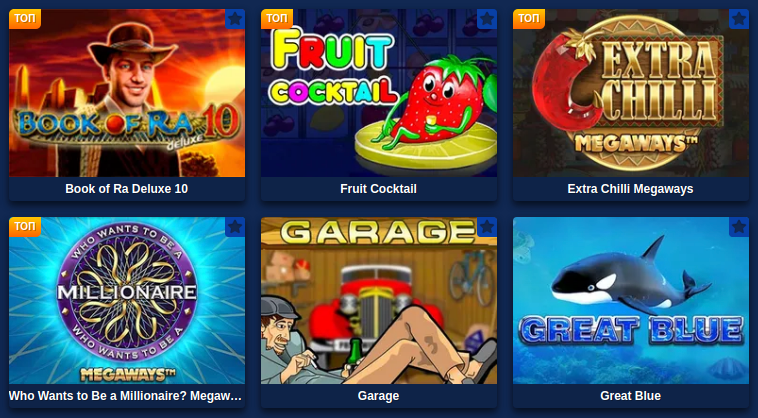Start the Great Blue game

(x=631, y=305)
